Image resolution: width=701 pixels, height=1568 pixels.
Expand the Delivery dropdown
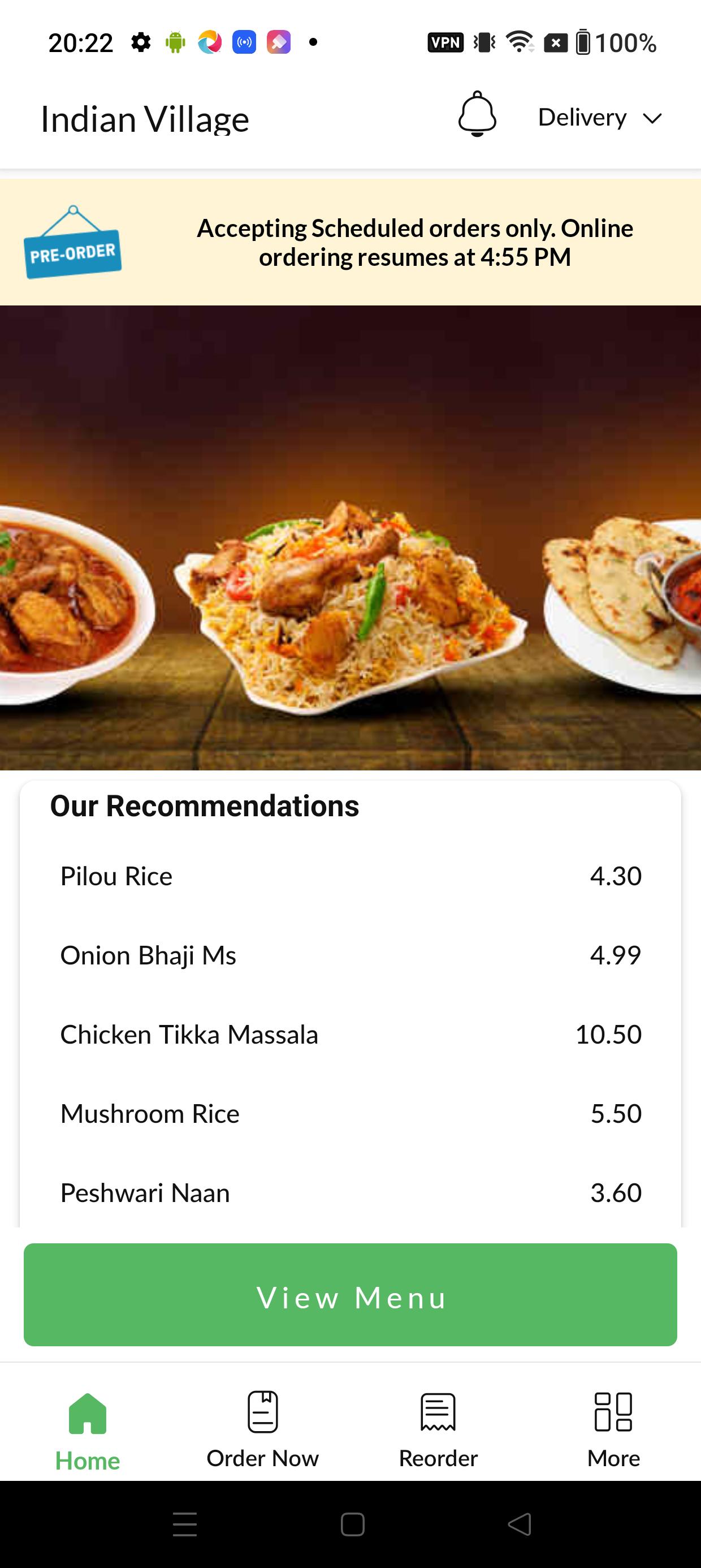click(599, 118)
